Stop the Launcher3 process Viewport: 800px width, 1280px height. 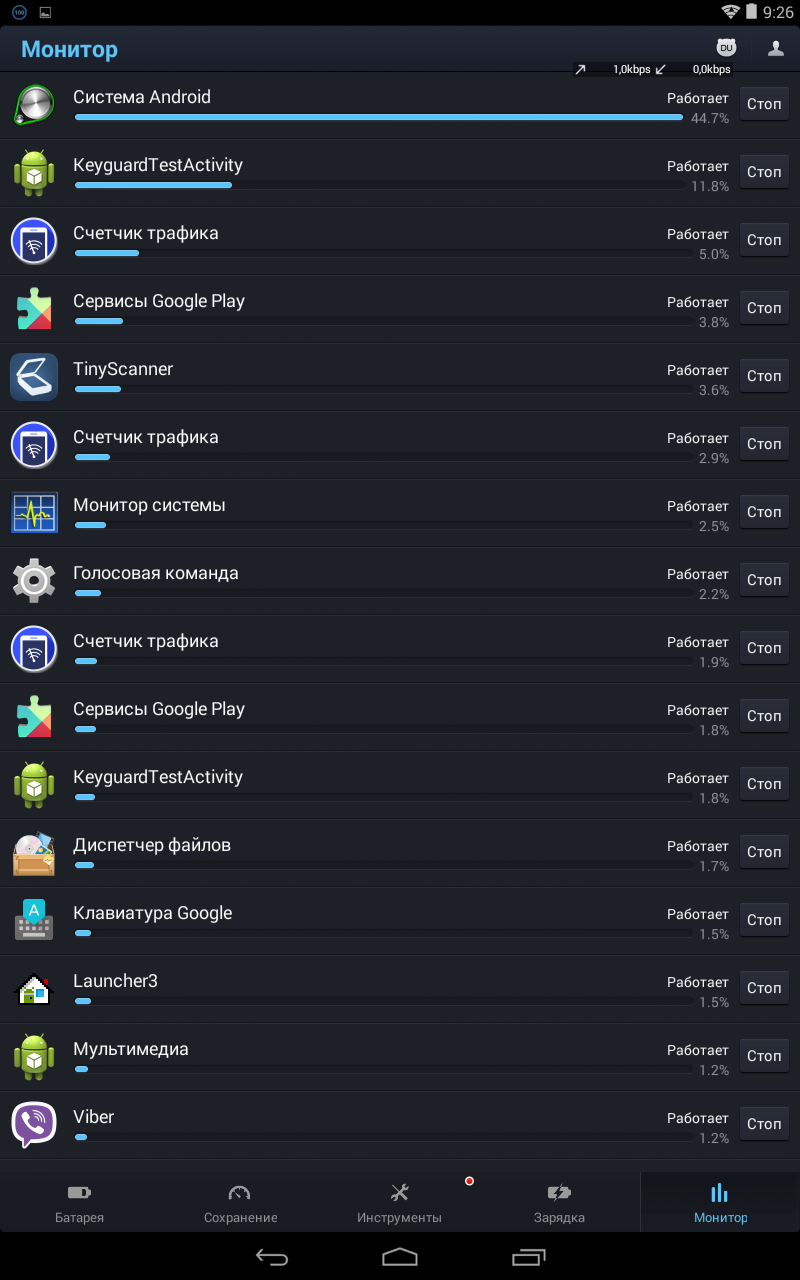[764, 988]
